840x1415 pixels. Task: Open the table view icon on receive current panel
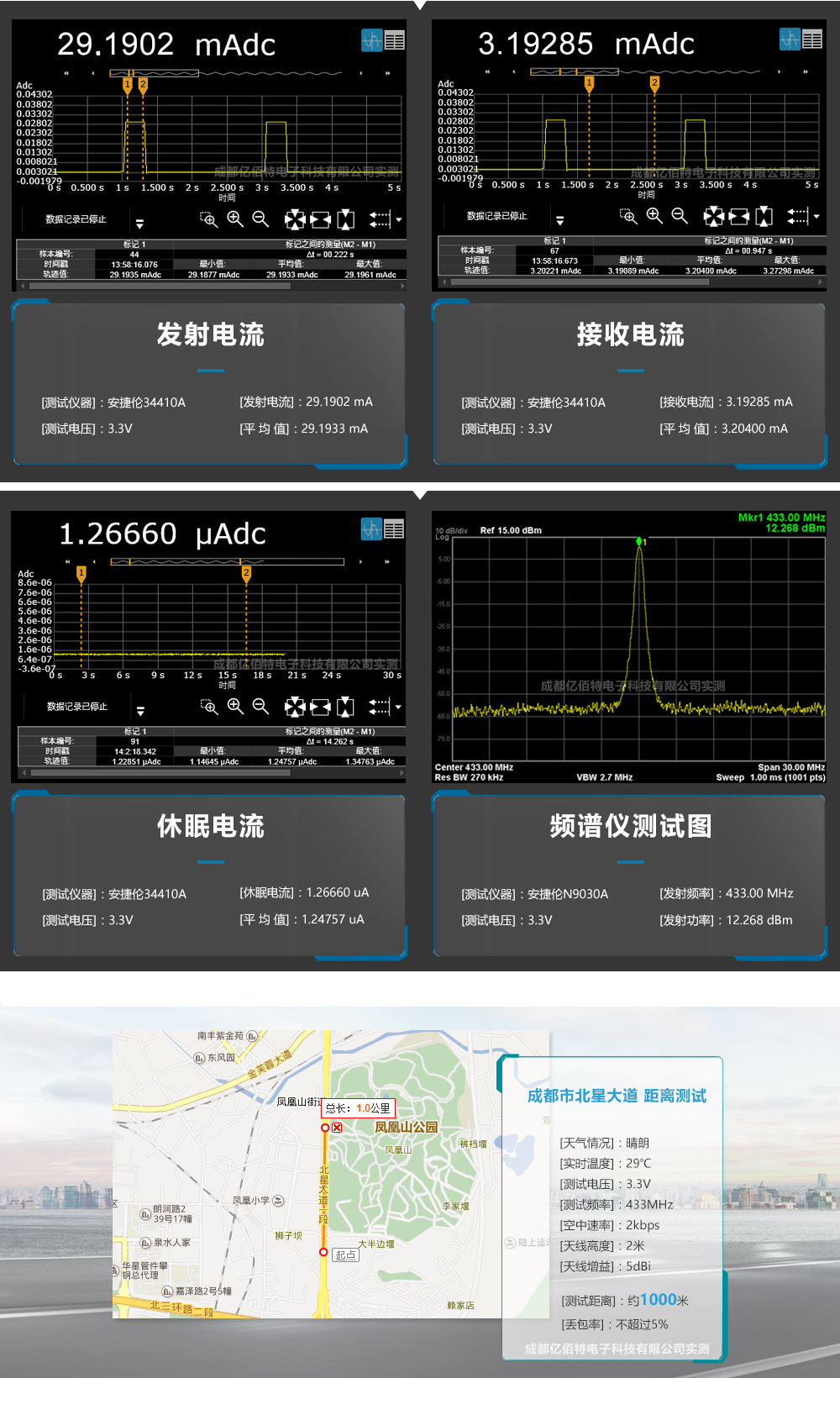point(812,40)
